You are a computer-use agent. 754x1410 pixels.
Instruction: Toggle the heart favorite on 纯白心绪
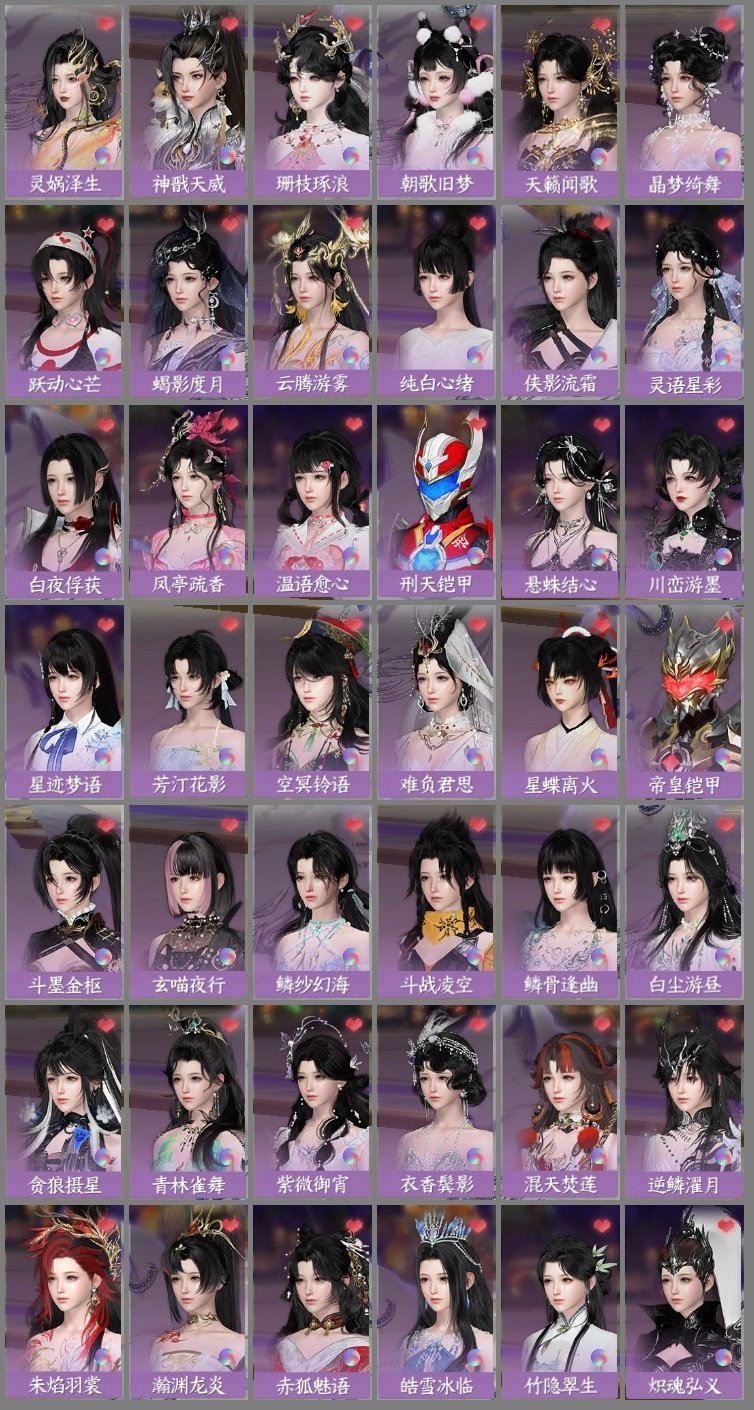pyautogui.click(x=479, y=221)
